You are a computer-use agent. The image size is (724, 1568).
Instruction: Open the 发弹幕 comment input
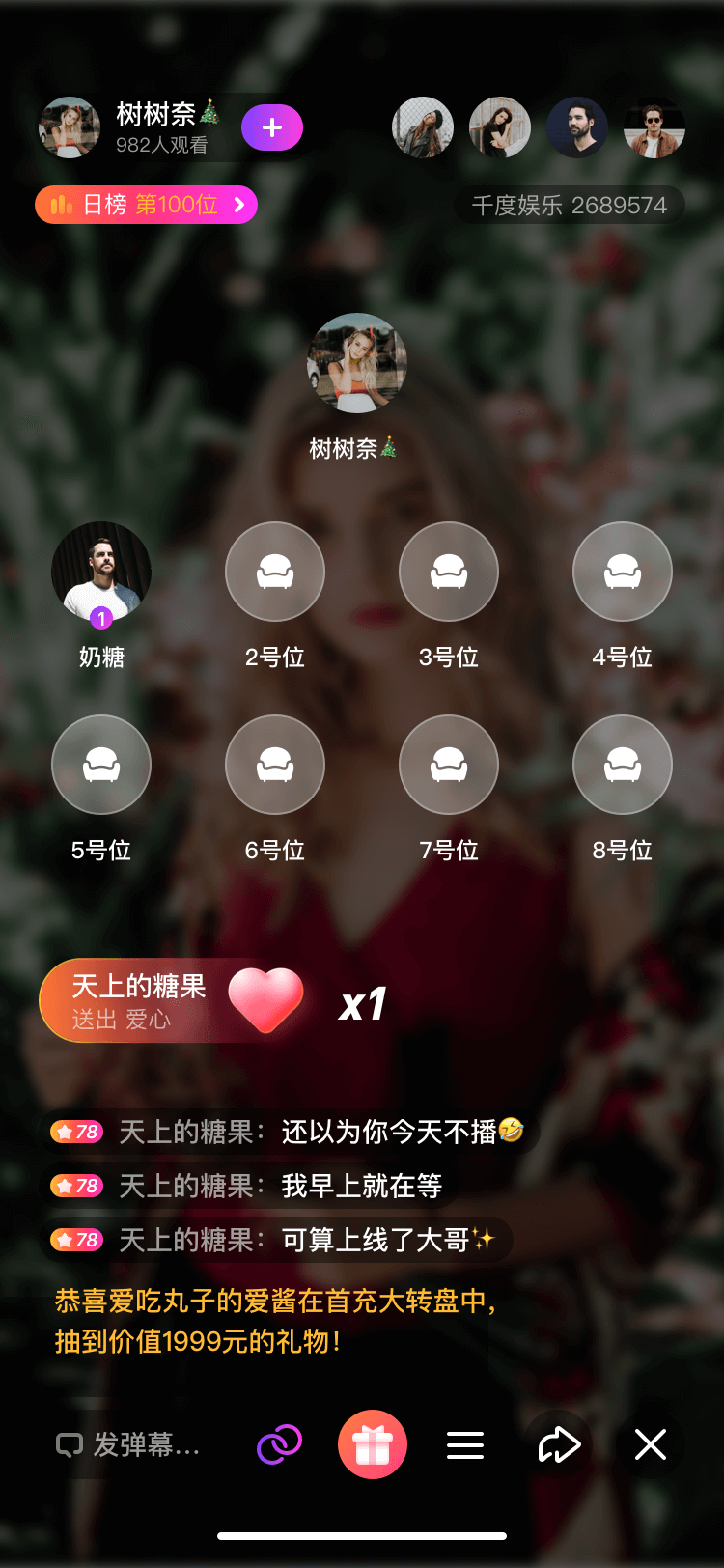click(130, 1444)
